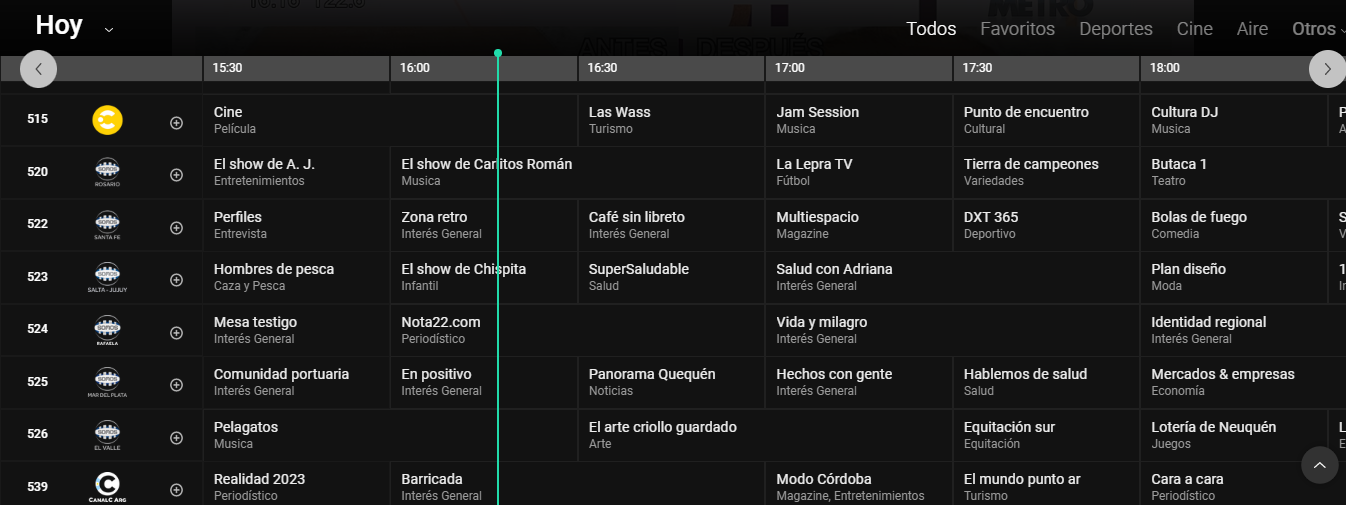Go to earlier times with left arrow
This screenshot has height=505, width=1346.
pyautogui.click(x=38, y=69)
